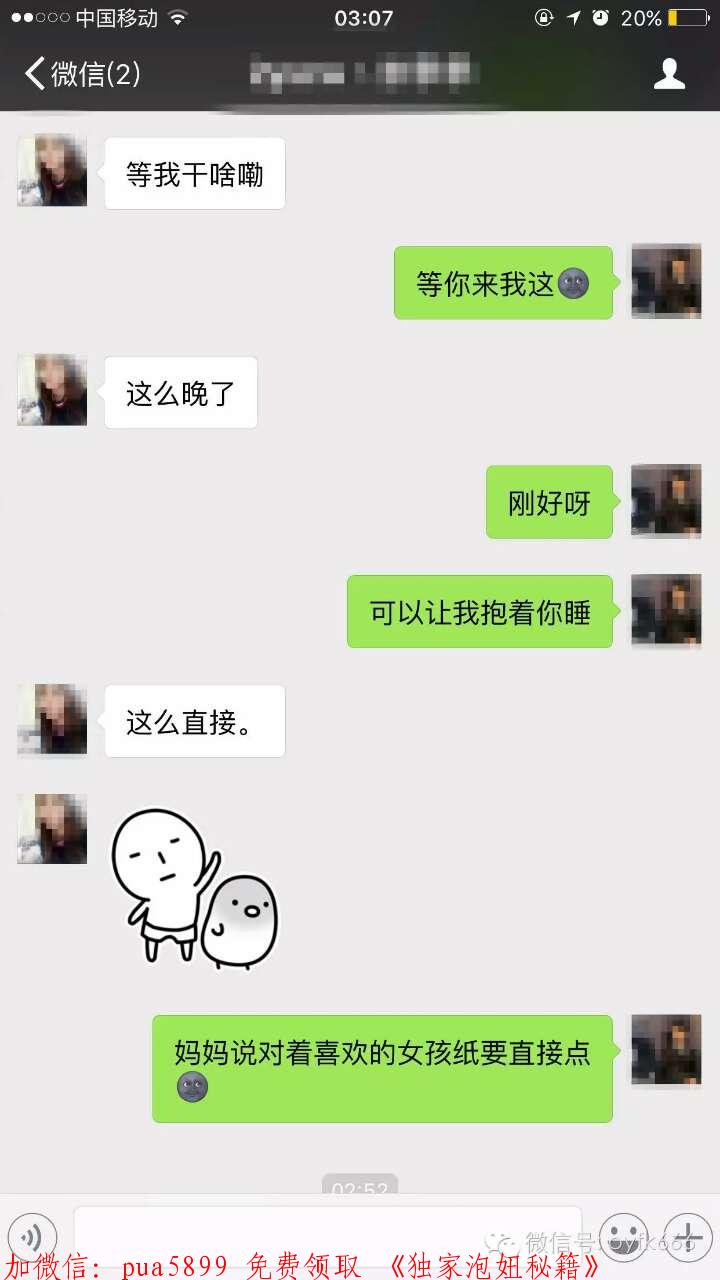Image resolution: width=720 pixels, height=1280 pixels.
Task: Switch to voice input mode
Action: point(33,1237)
